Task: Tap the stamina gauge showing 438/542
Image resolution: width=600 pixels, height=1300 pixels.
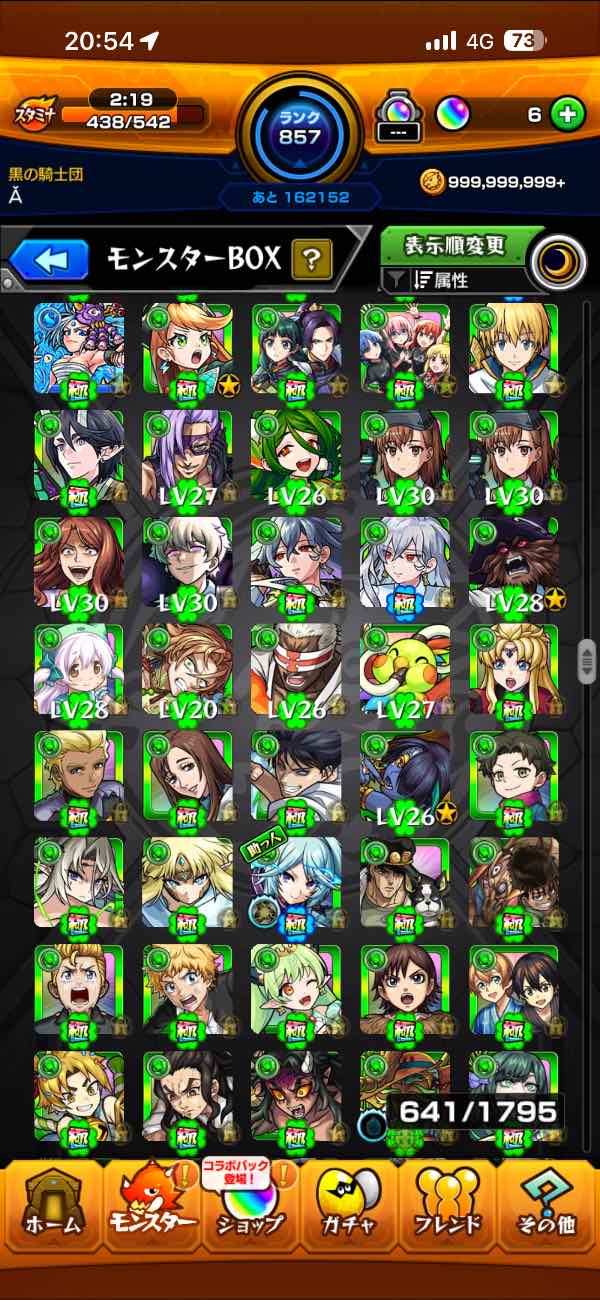Action: 130,115
